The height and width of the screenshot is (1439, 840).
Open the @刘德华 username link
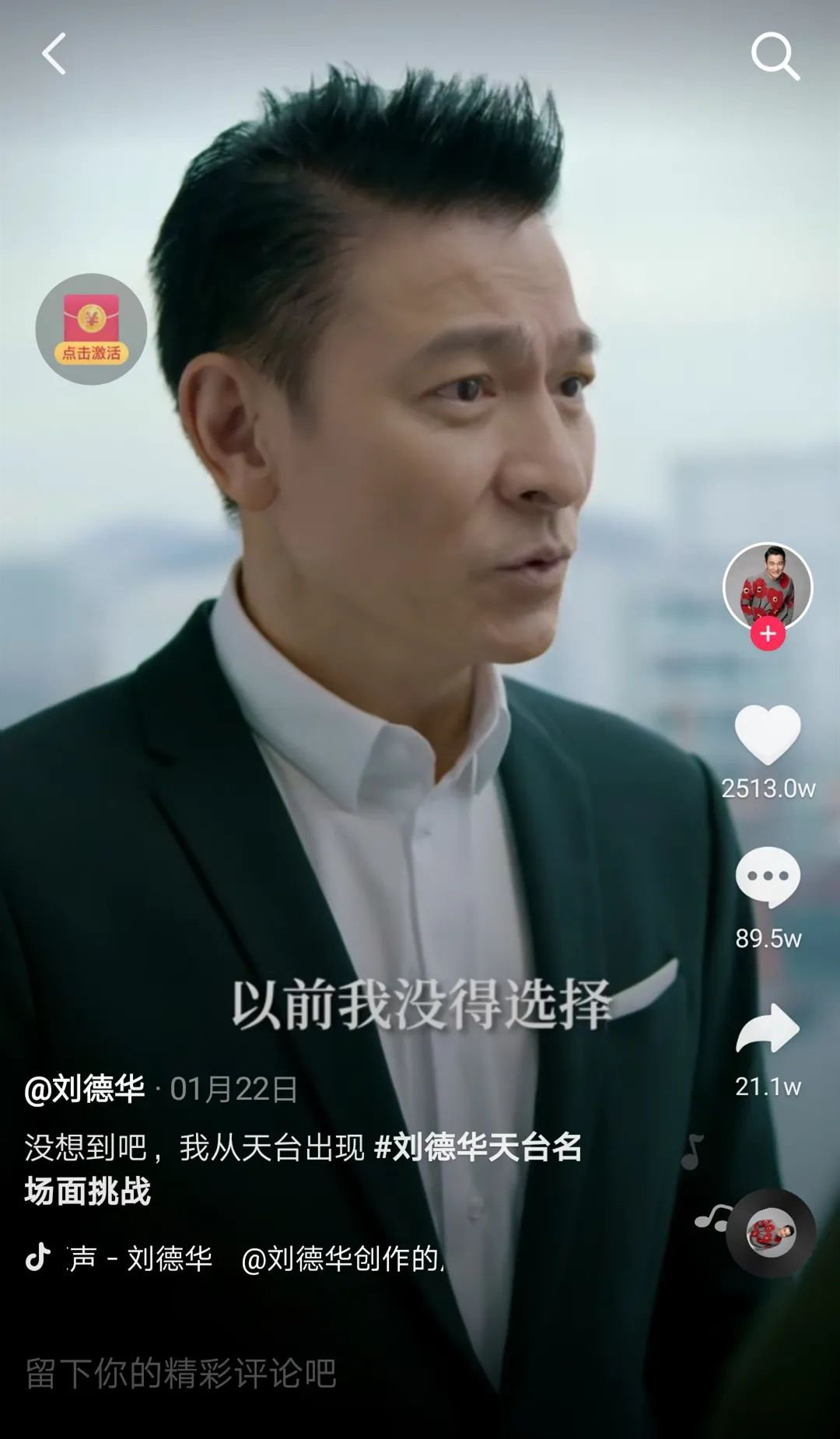[x=85, y=1089]
